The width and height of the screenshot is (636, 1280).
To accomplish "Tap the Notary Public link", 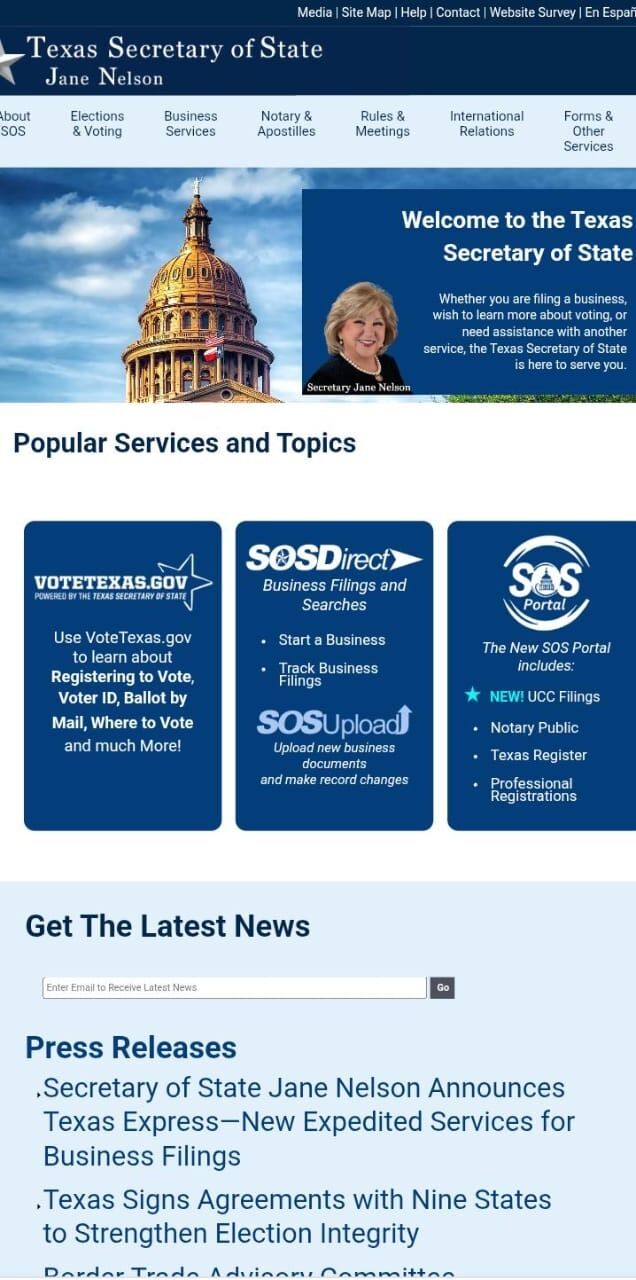I will (534, 728).
